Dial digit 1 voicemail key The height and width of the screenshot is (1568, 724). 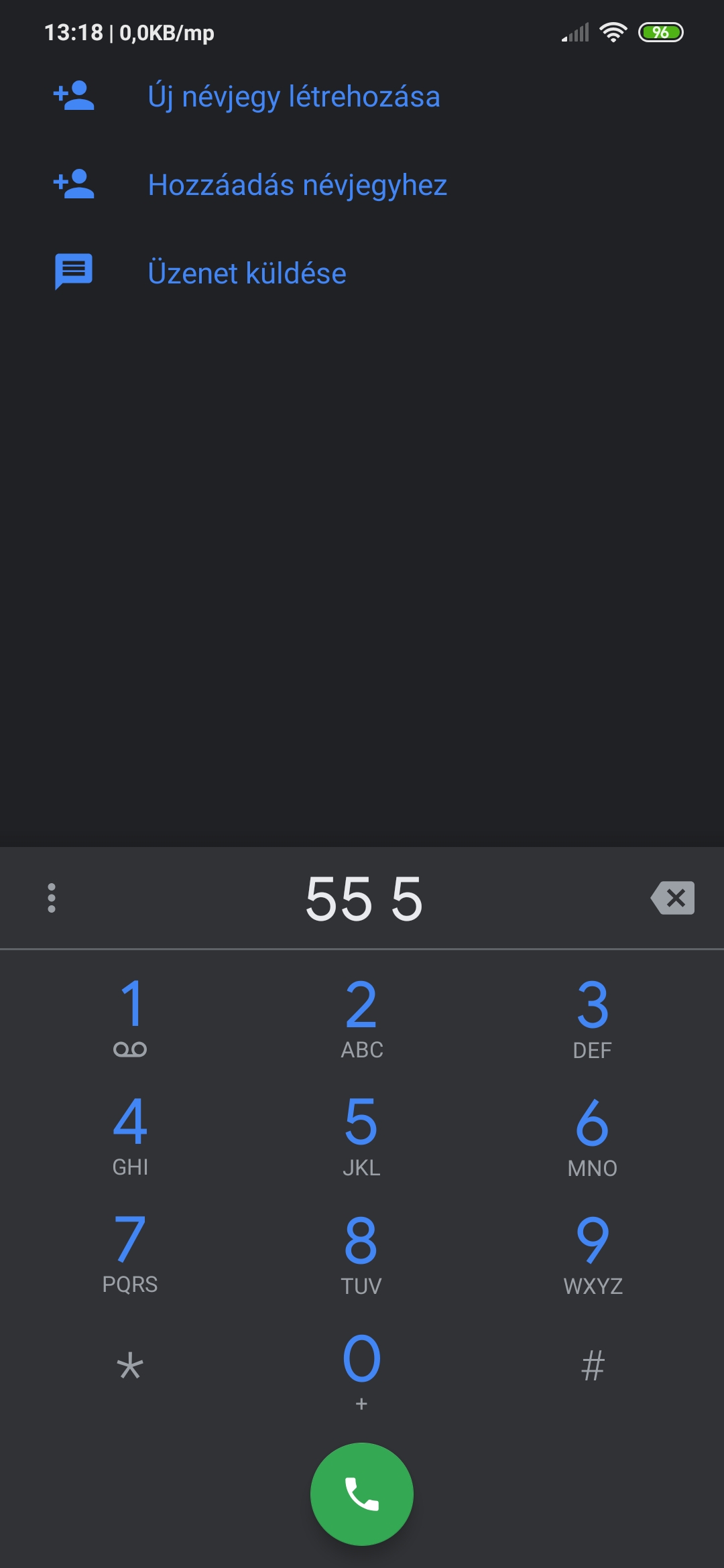click(130, 1018)
